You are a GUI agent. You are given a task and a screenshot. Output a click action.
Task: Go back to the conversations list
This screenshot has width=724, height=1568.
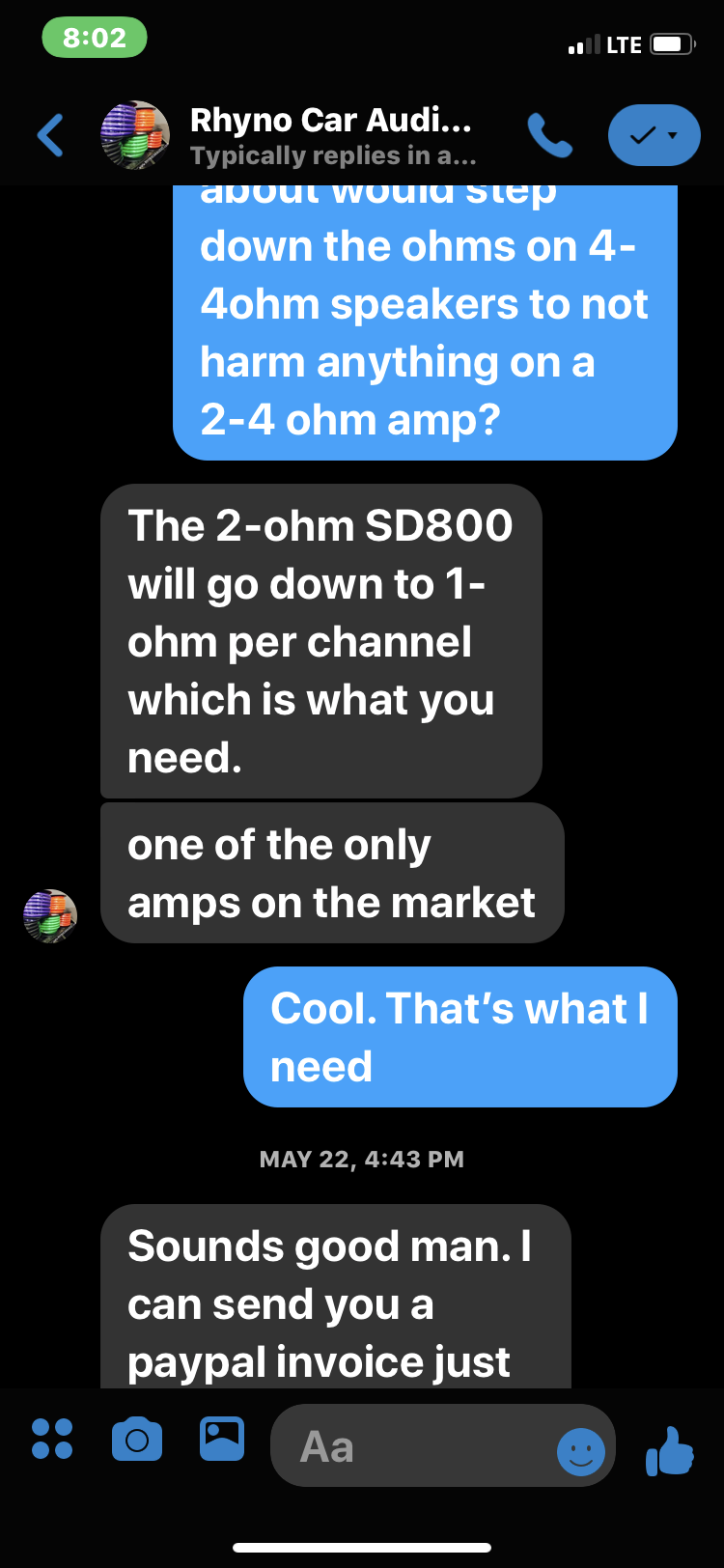click(x=50, y=135)
